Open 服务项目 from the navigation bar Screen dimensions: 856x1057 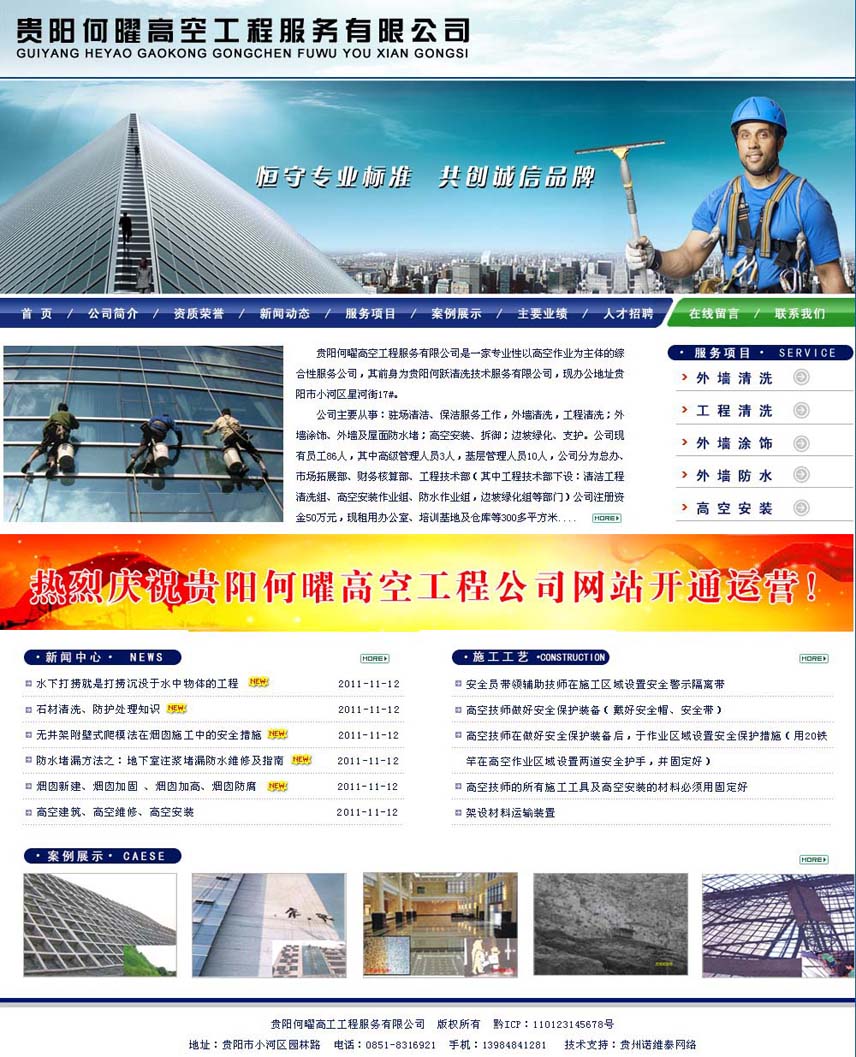(x=370, y=314)
